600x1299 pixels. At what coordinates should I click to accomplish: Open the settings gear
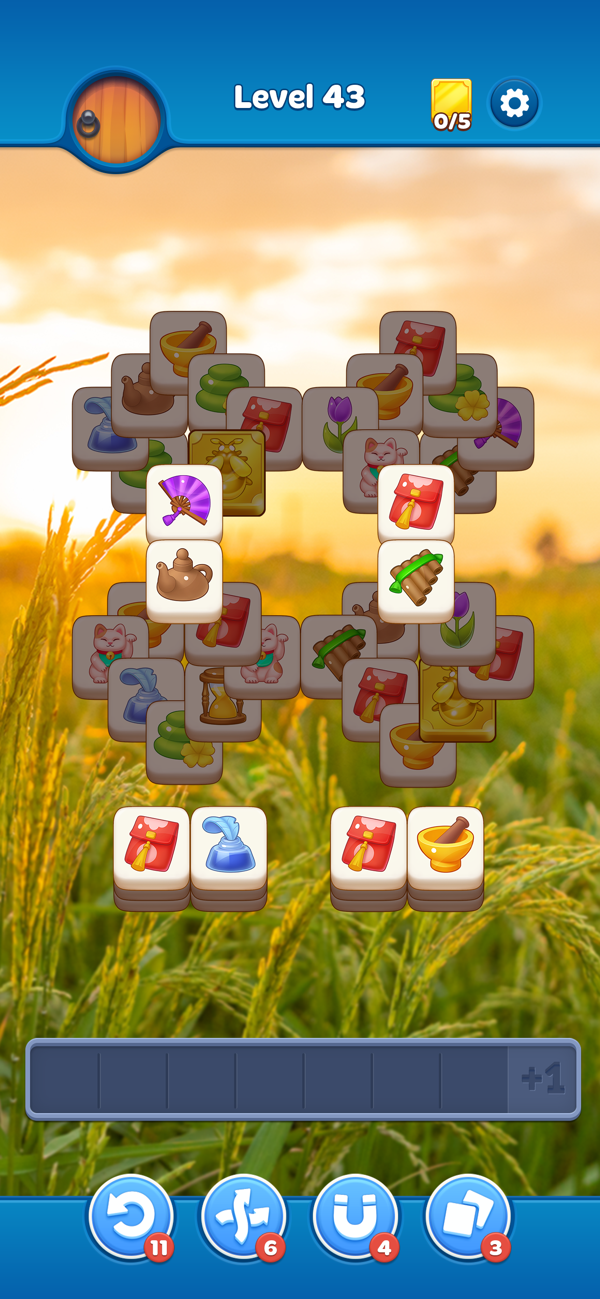click(514, 103)
